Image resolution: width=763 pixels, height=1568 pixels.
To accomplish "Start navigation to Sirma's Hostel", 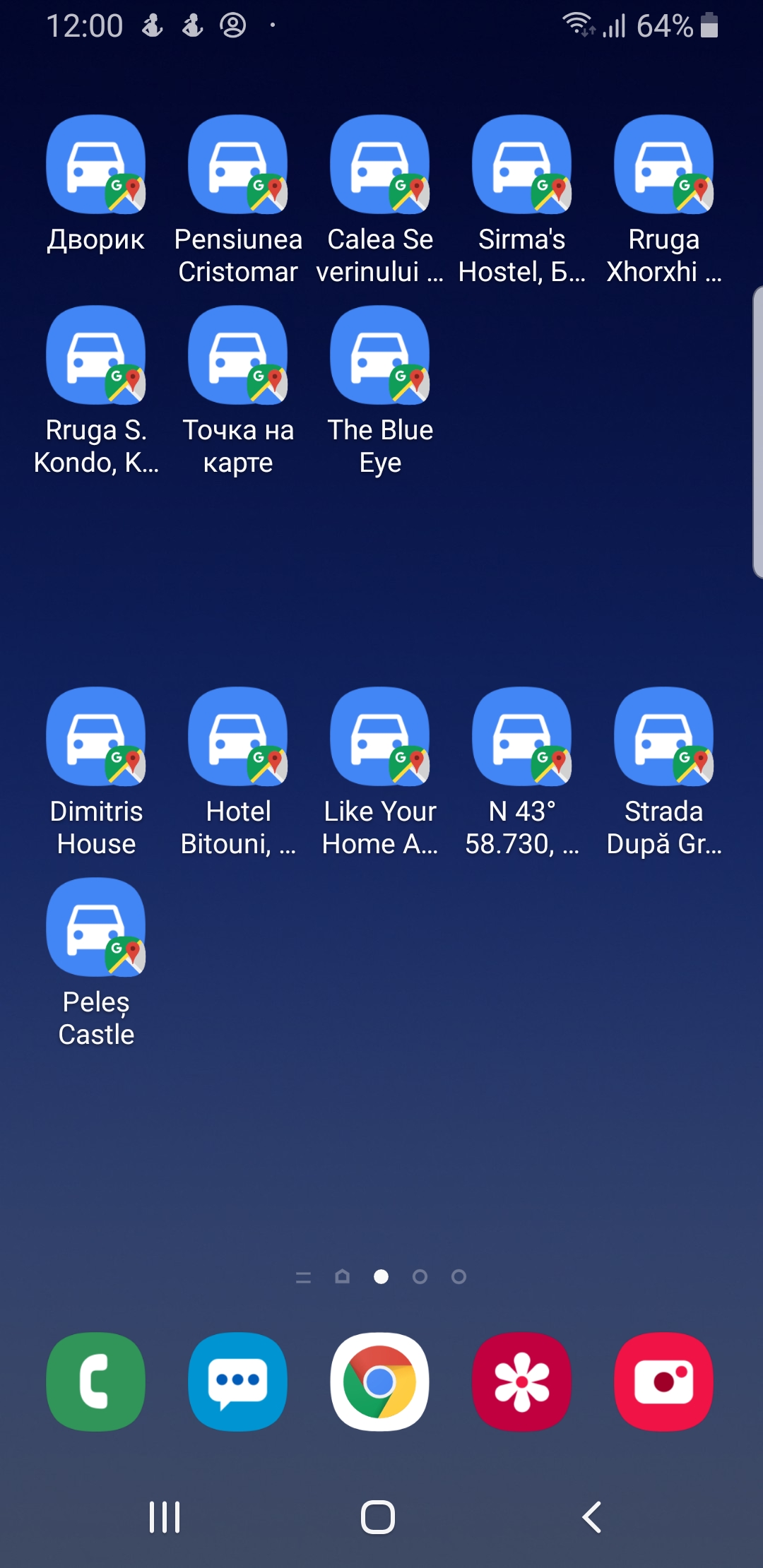I will [522, 165].
